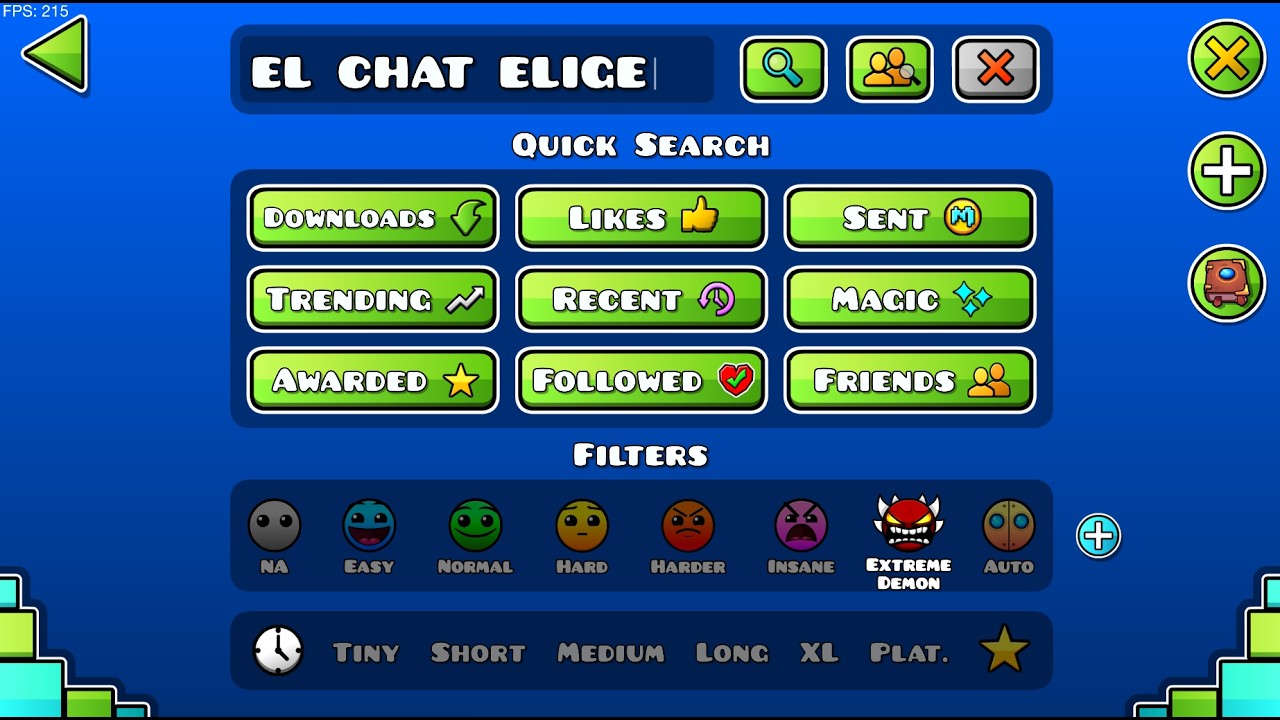Browse most liked levels
Image resolution: width=1280 pixels, height=720 pixels.
(641, 218)
